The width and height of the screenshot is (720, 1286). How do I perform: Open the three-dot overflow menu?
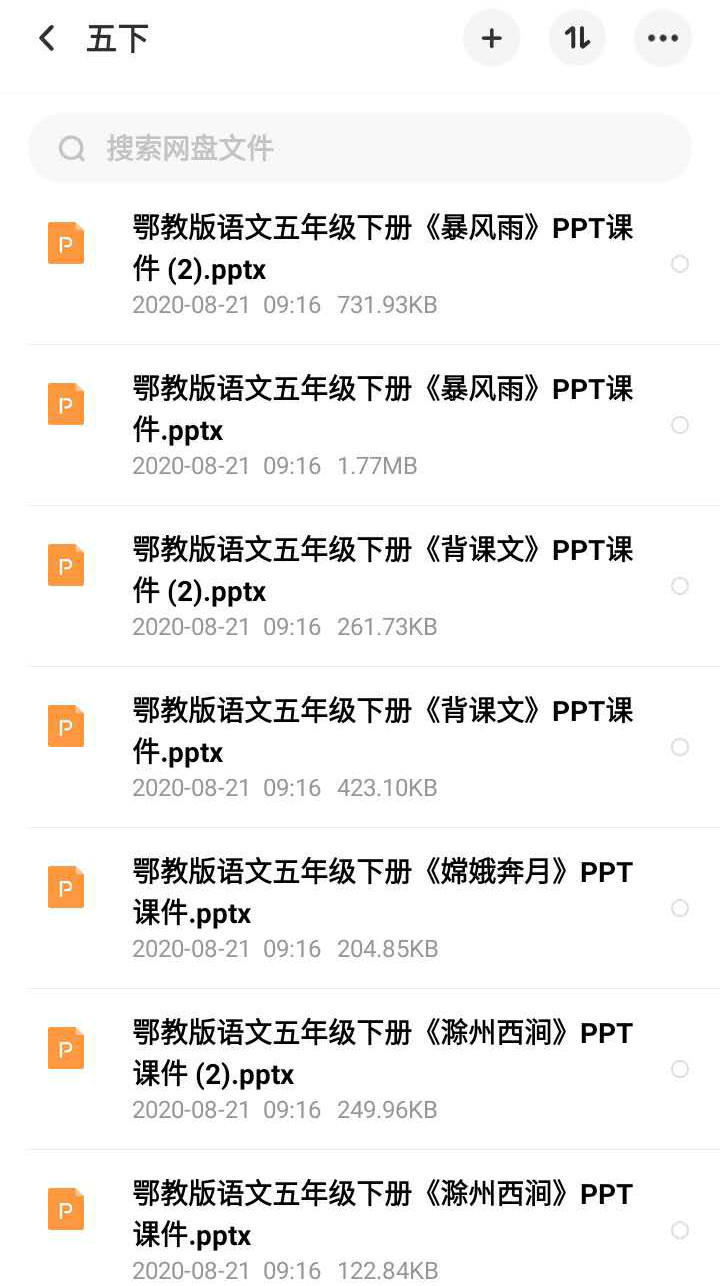[662, 39]
